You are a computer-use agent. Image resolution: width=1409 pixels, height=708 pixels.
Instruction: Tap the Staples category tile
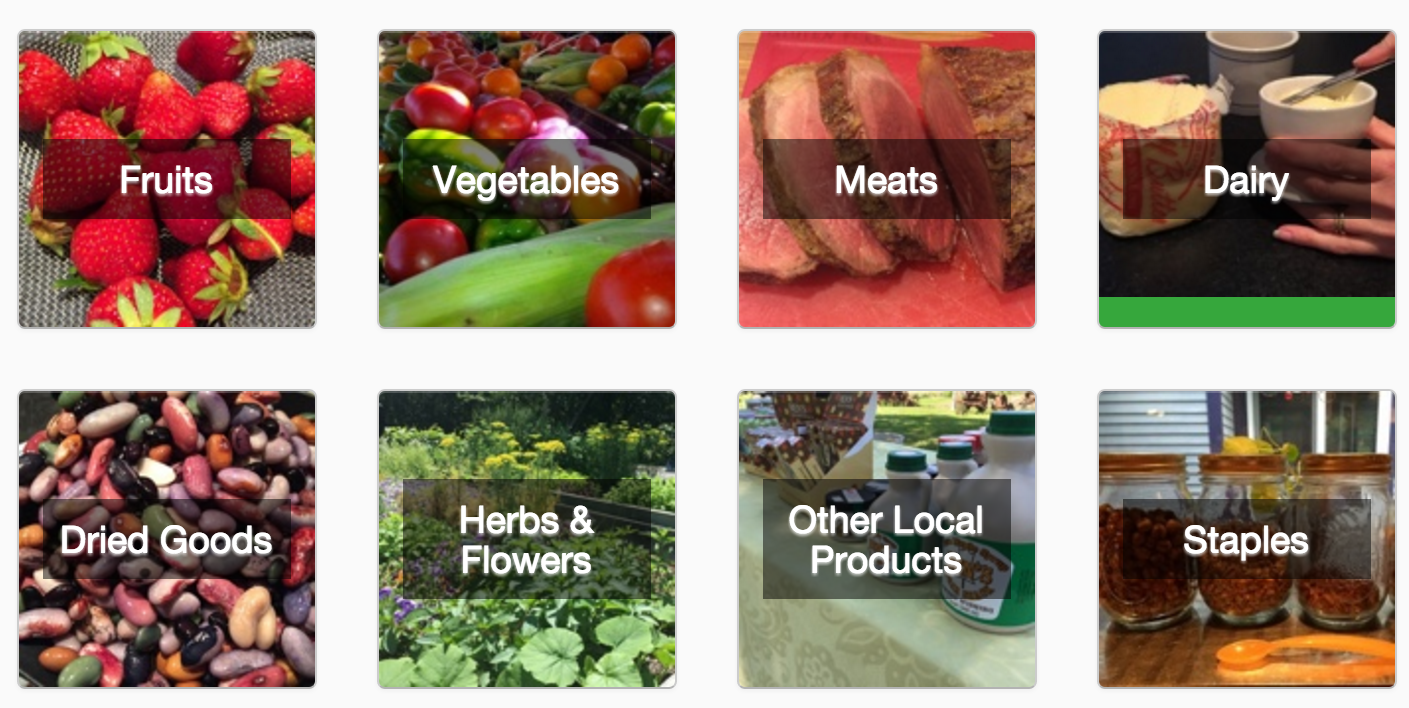point(1246,540)
